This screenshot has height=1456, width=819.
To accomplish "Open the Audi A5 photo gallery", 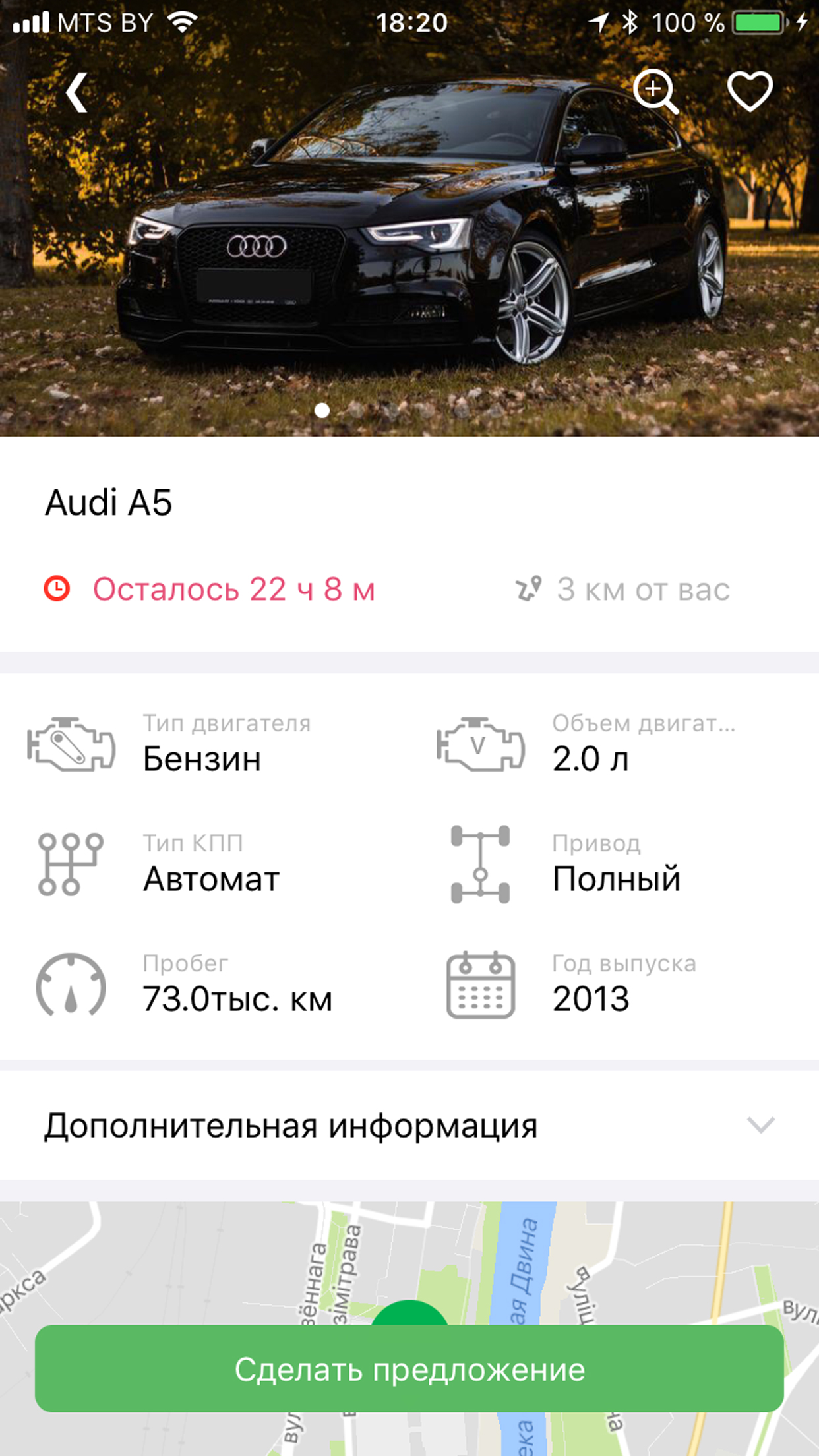I will [409, 264].
